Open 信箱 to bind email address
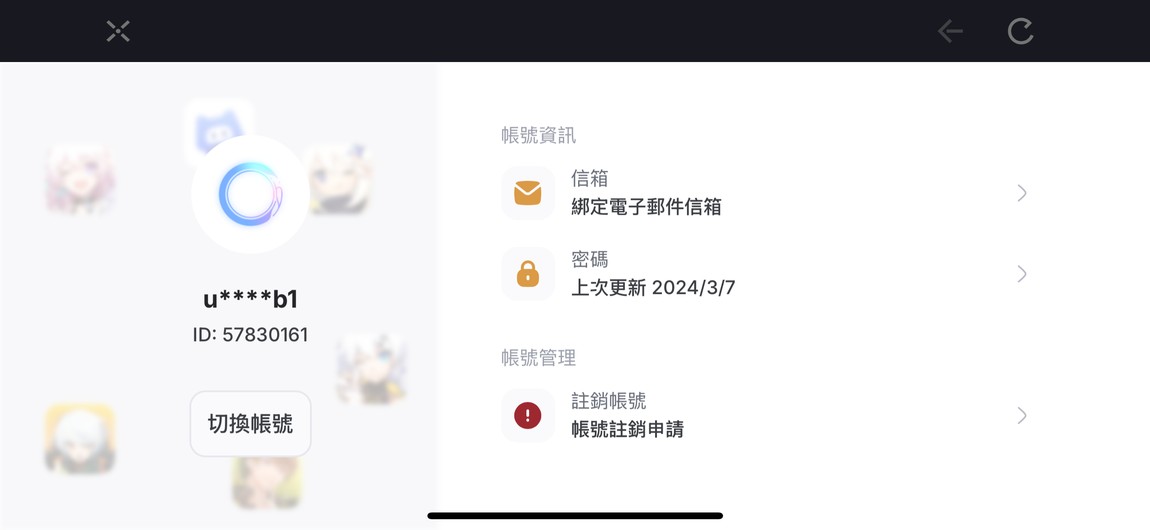1150x530 pixels. point(765,193)
